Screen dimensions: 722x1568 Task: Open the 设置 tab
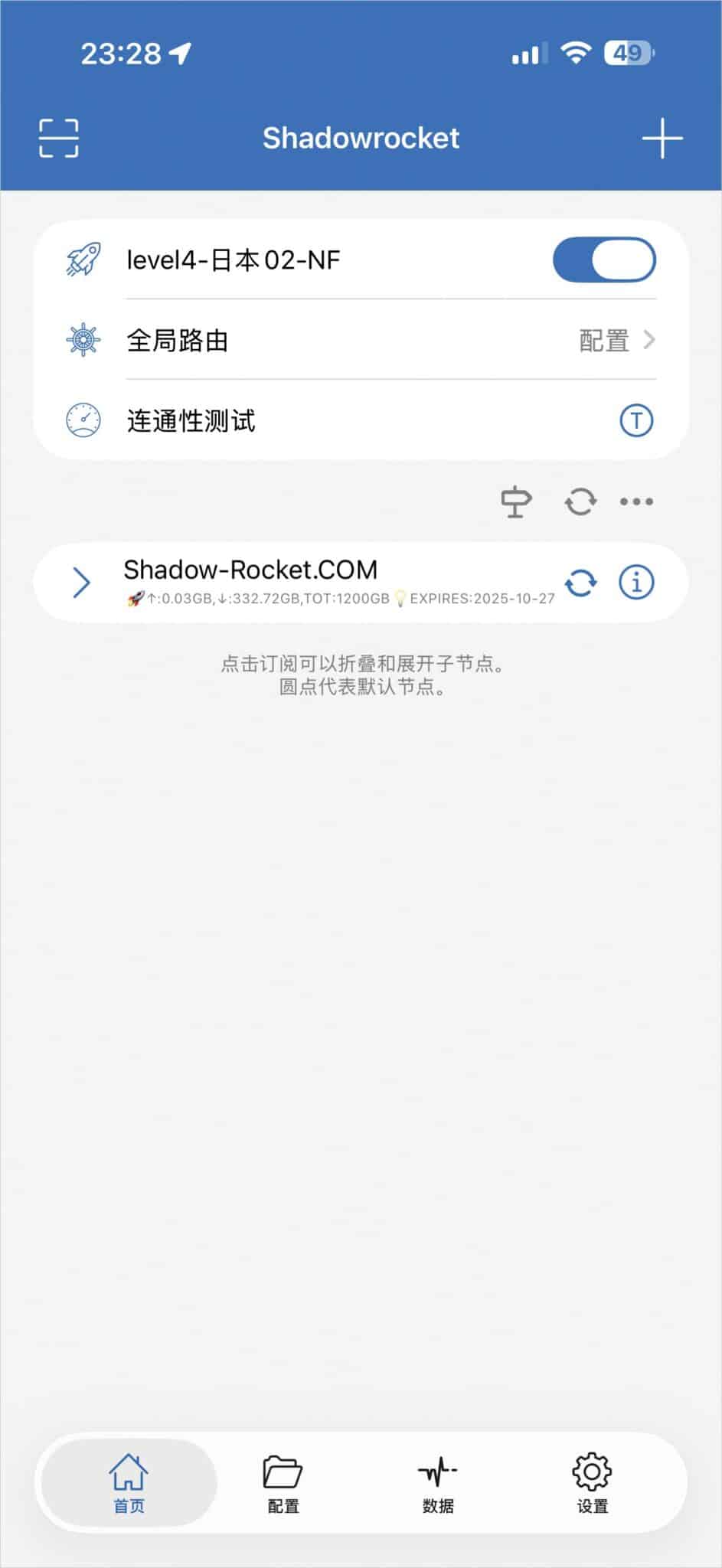pyautogui.click(x=590, y=1483)
